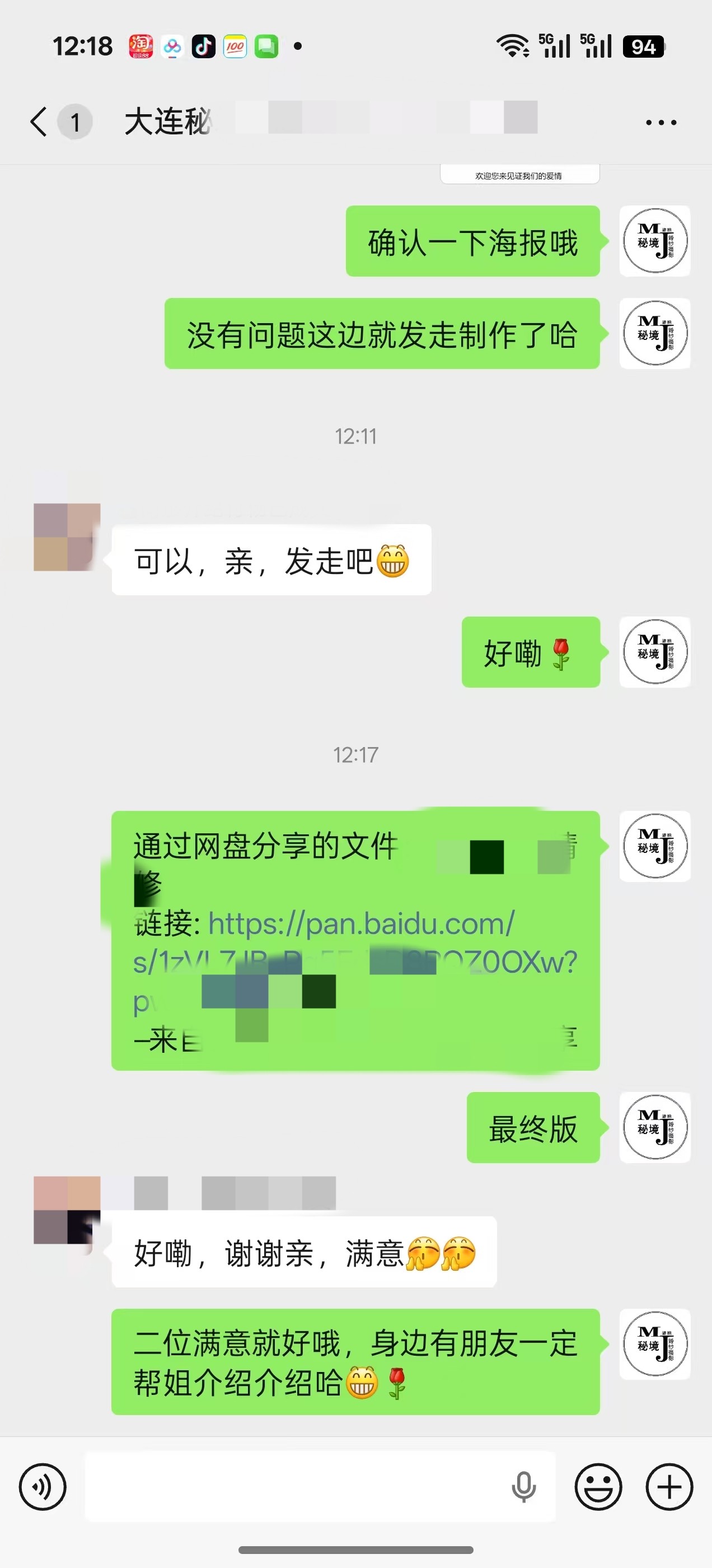The width and height of the screenshot is (712, 1568).
Task: Switch to voice message input
Action: tap(43, 1487)
